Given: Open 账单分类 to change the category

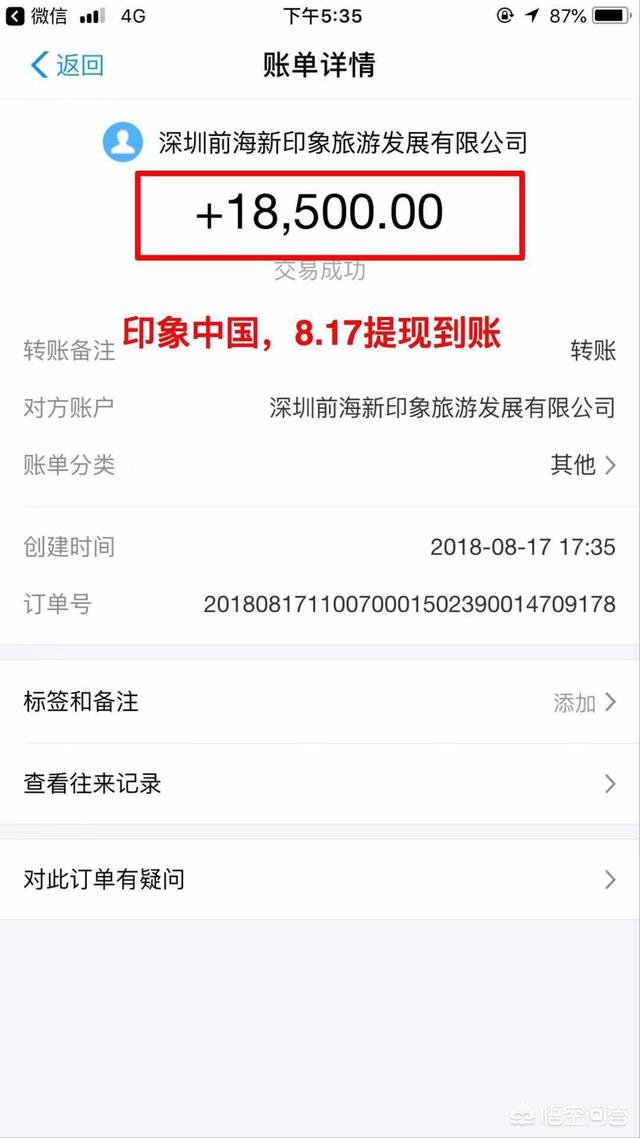Looking at the screenshot, I should [x=582, y=465].
